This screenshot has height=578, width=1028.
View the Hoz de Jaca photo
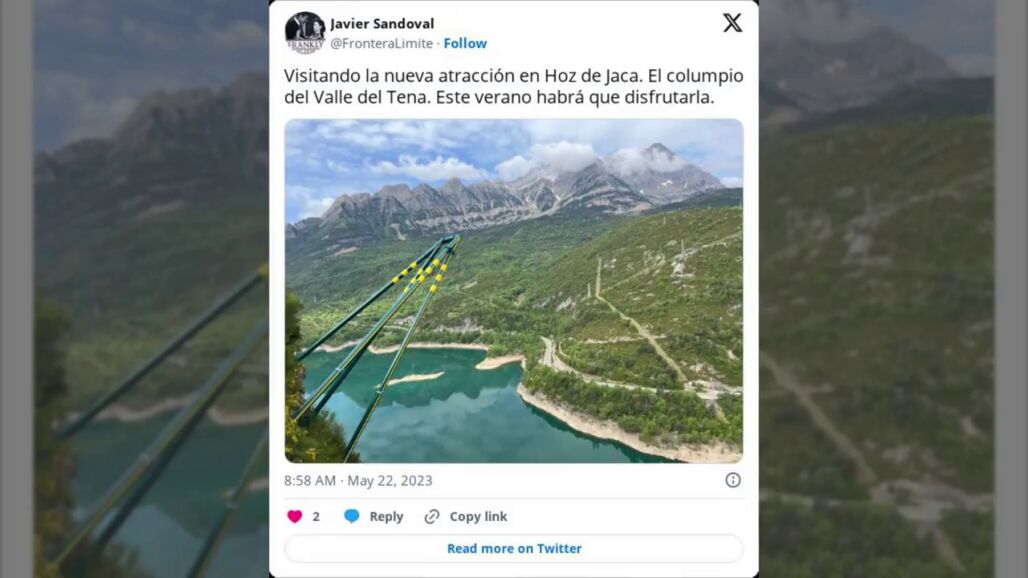click(513, 290)
